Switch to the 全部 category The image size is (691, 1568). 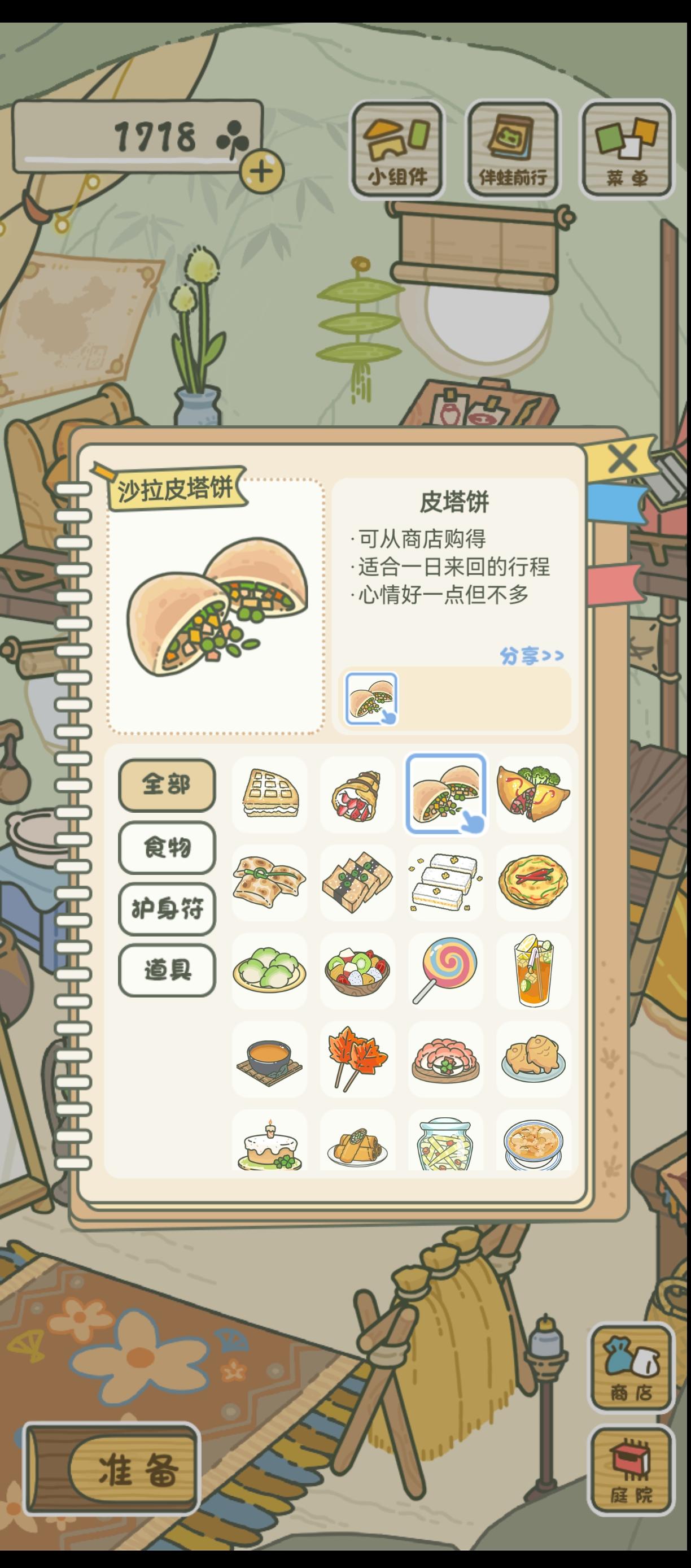tap(167, 785)
